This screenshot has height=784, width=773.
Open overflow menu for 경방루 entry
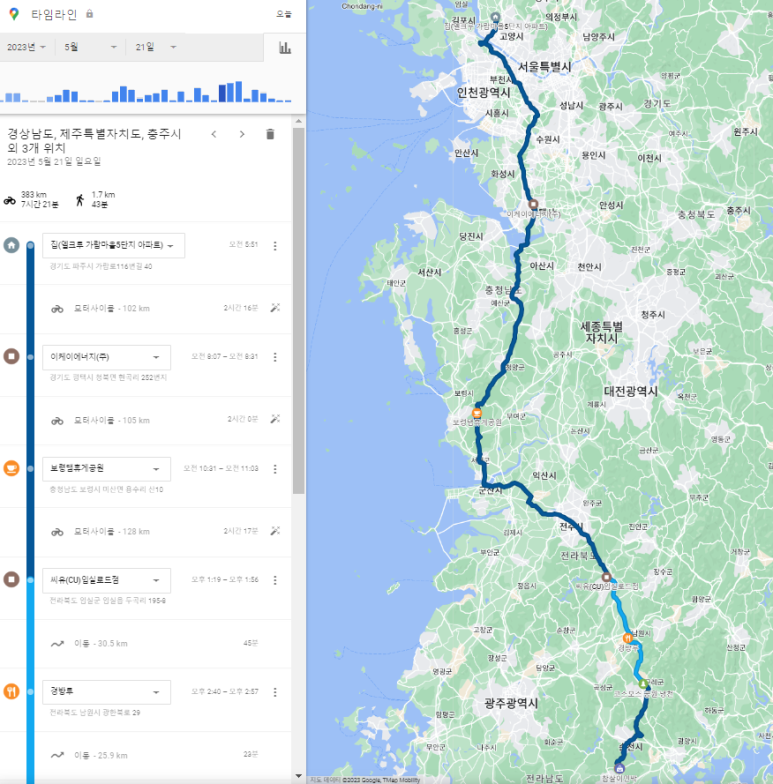(276, 691)
